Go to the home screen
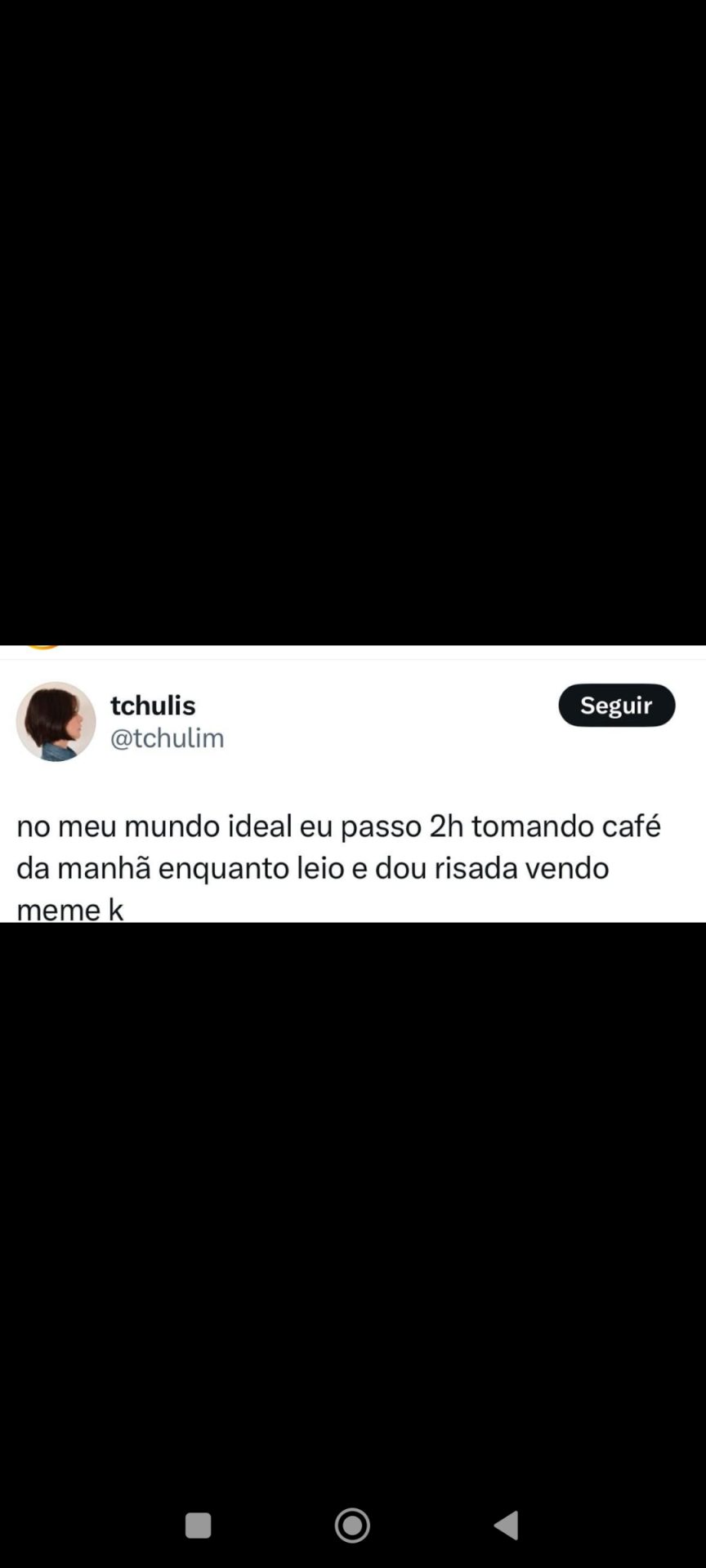 point(353,1525)
